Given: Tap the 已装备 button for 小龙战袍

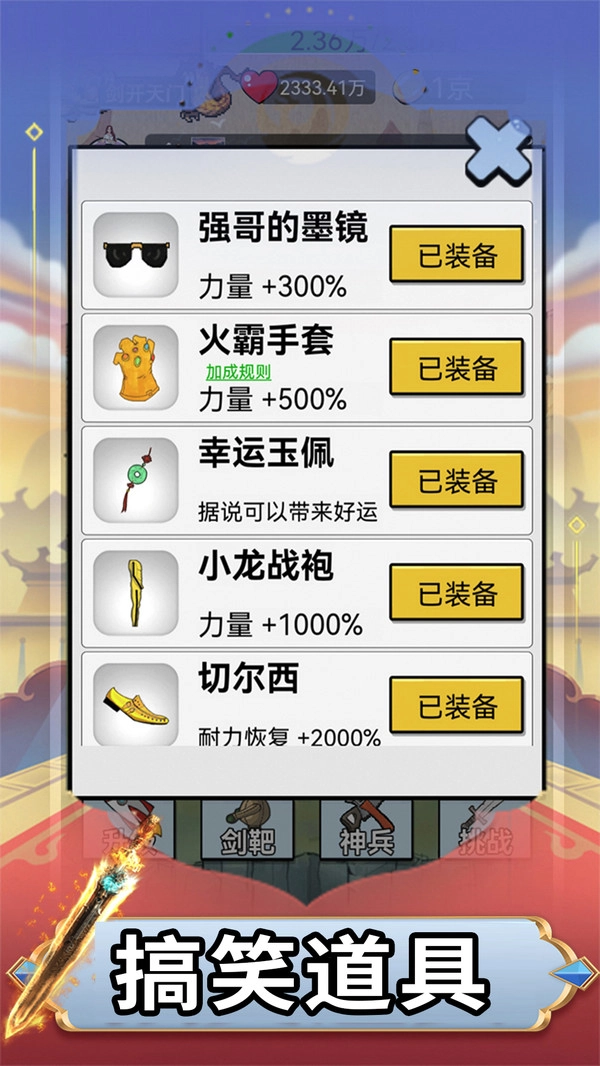Looking at the screenshot, I should [457, 593].
